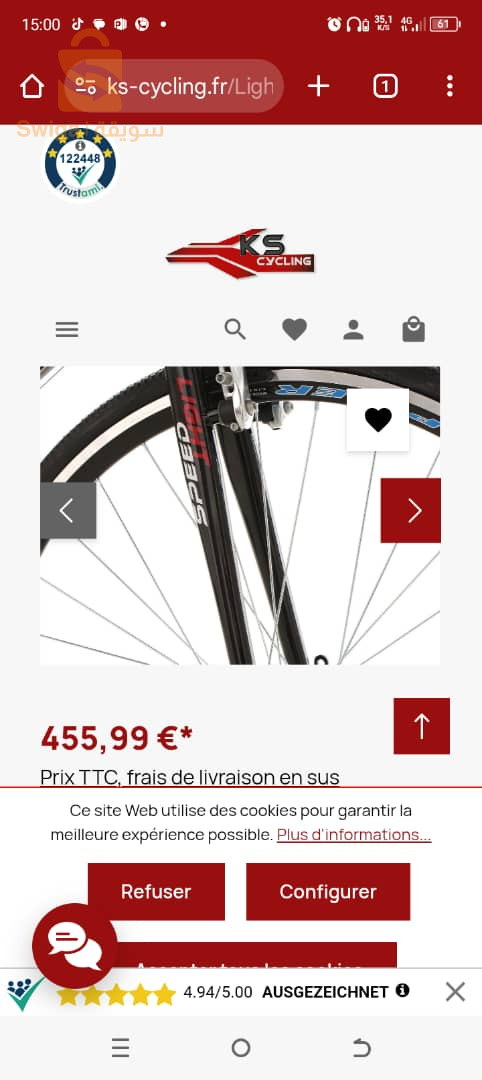Open the shopping bag
This screenshot has height=1080, width=482.
(x=413, y=329)
